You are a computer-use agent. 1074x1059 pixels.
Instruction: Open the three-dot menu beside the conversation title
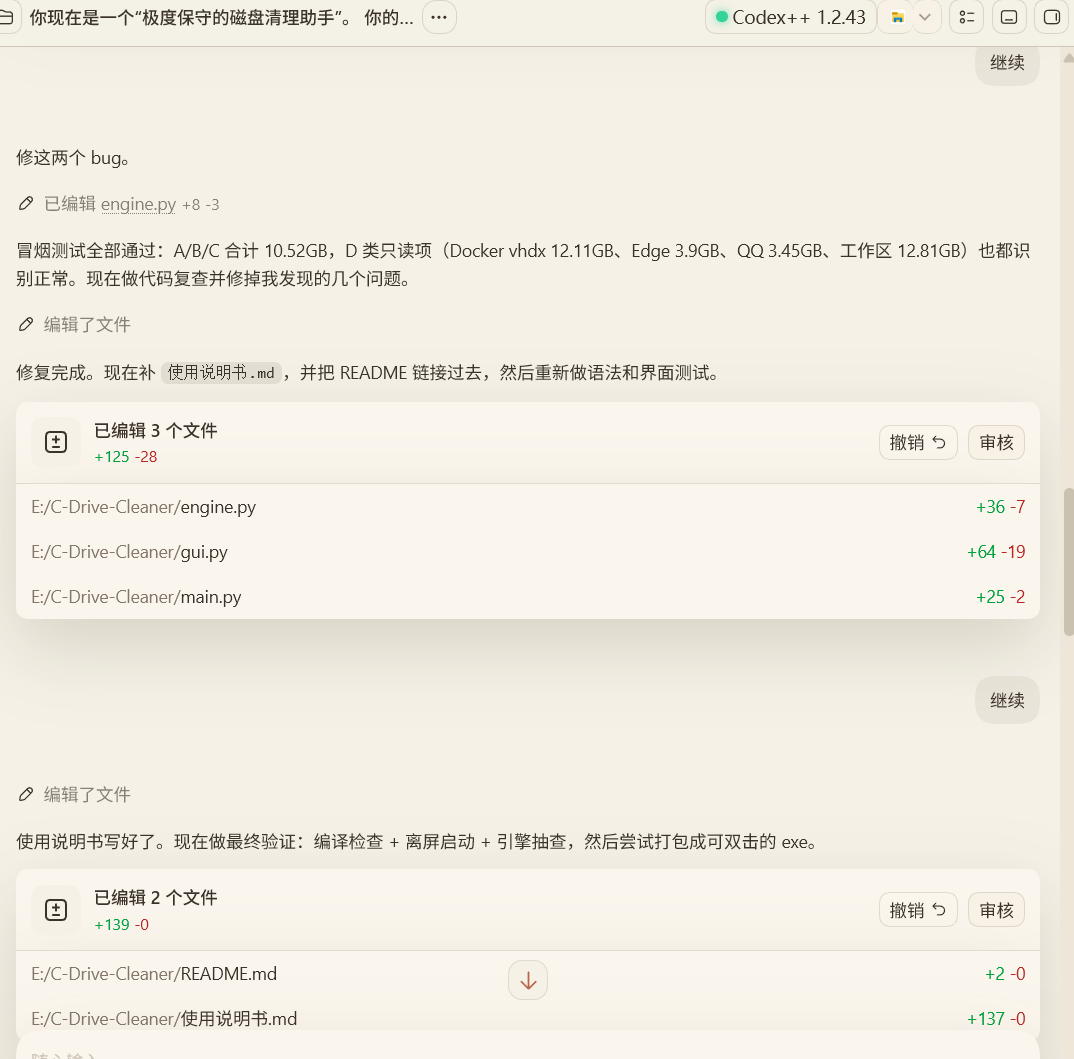coord(439,17)
